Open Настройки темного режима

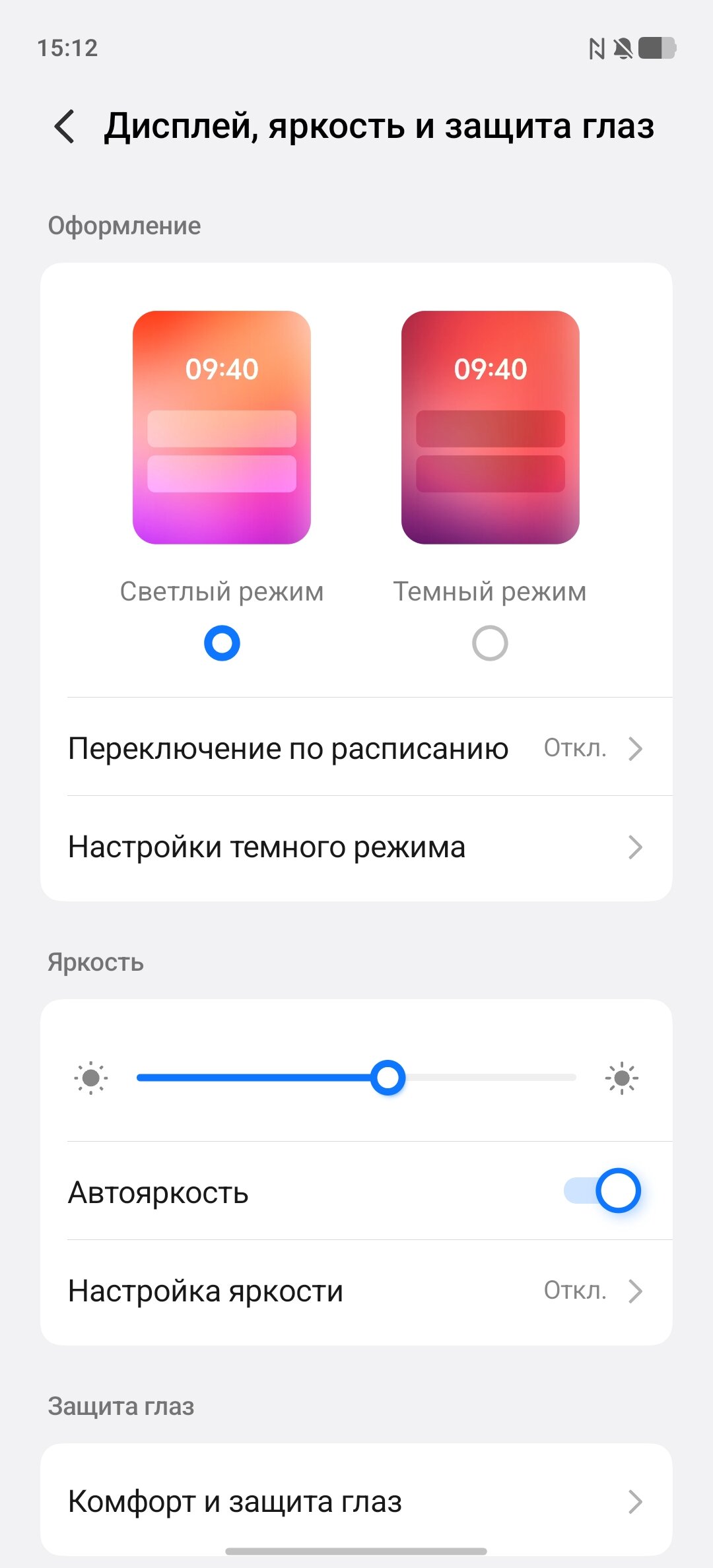tap(356, 847)
